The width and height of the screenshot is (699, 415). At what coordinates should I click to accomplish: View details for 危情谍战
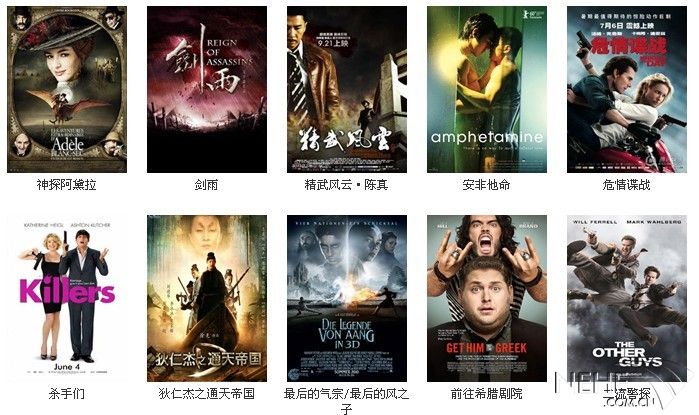pos(627,90)
